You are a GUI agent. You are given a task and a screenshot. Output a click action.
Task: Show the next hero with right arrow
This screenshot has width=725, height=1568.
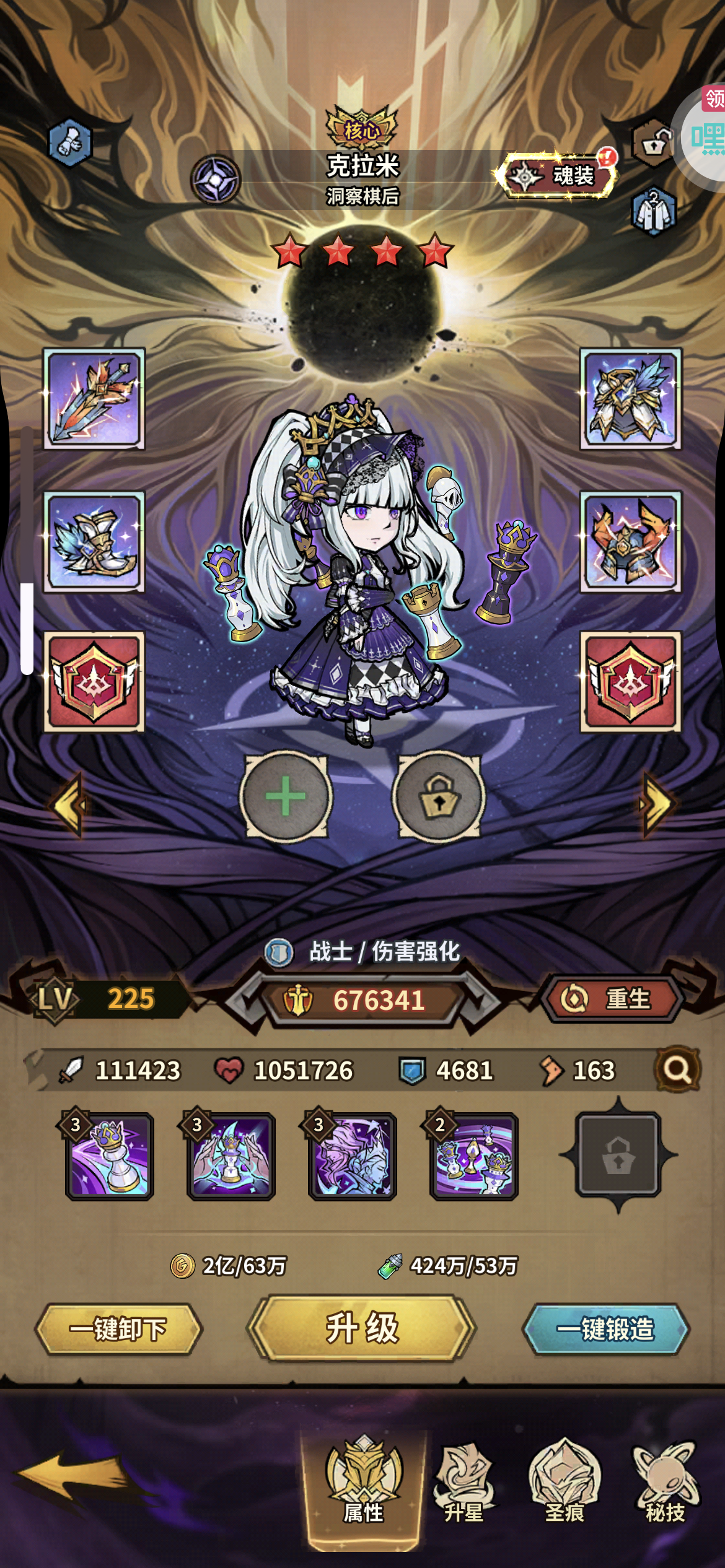pos(657,804)
